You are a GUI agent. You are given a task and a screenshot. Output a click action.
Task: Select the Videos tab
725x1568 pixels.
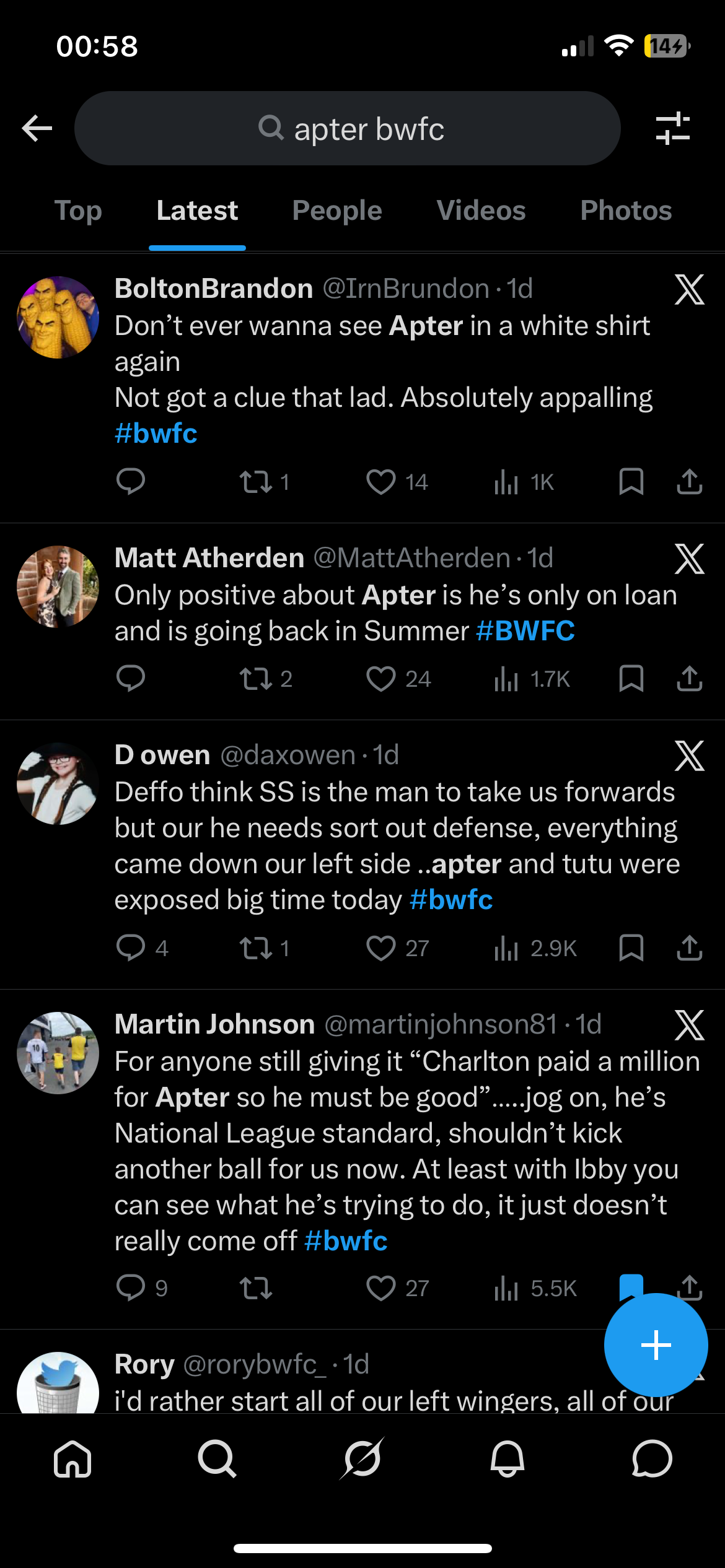tap(481, 211)
